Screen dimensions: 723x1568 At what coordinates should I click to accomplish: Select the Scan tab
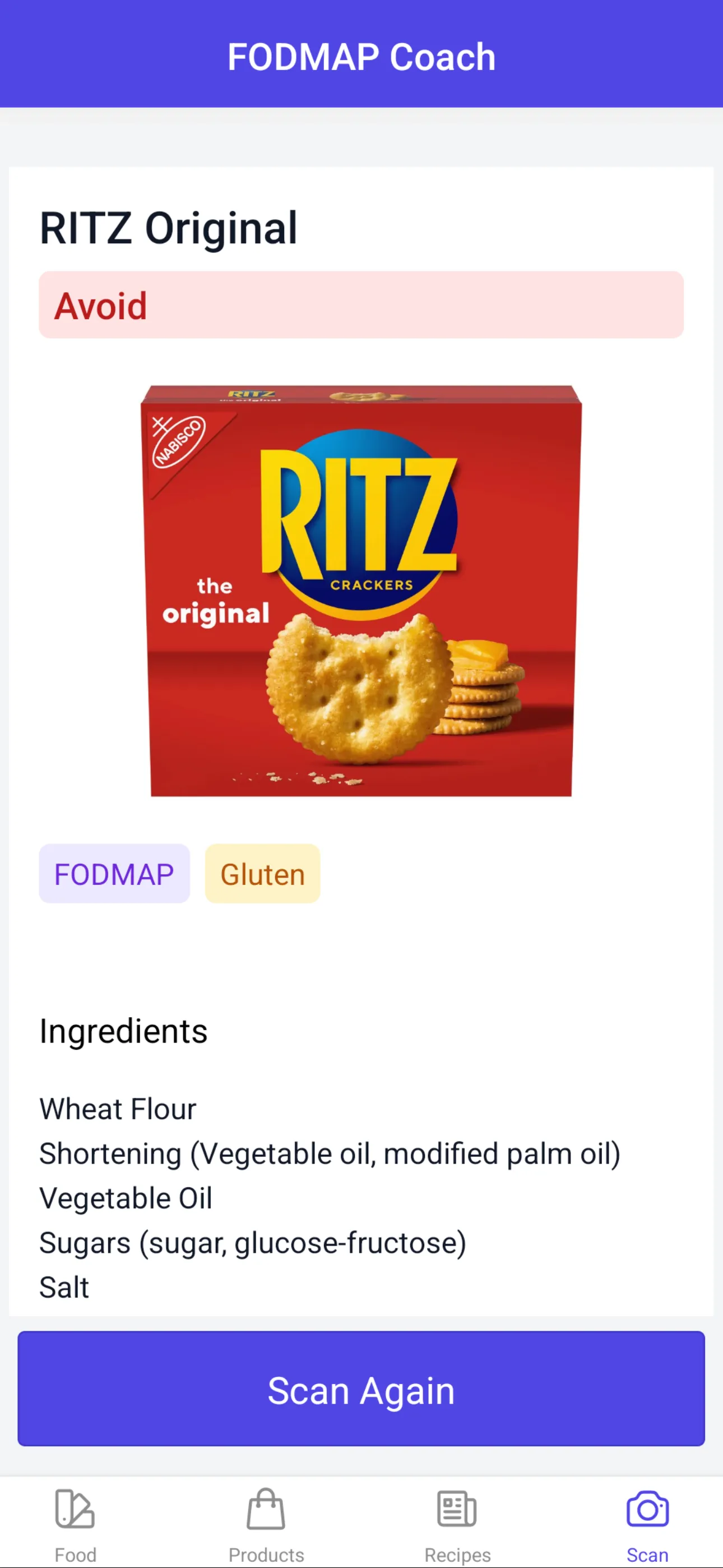tap(647, 1525)
